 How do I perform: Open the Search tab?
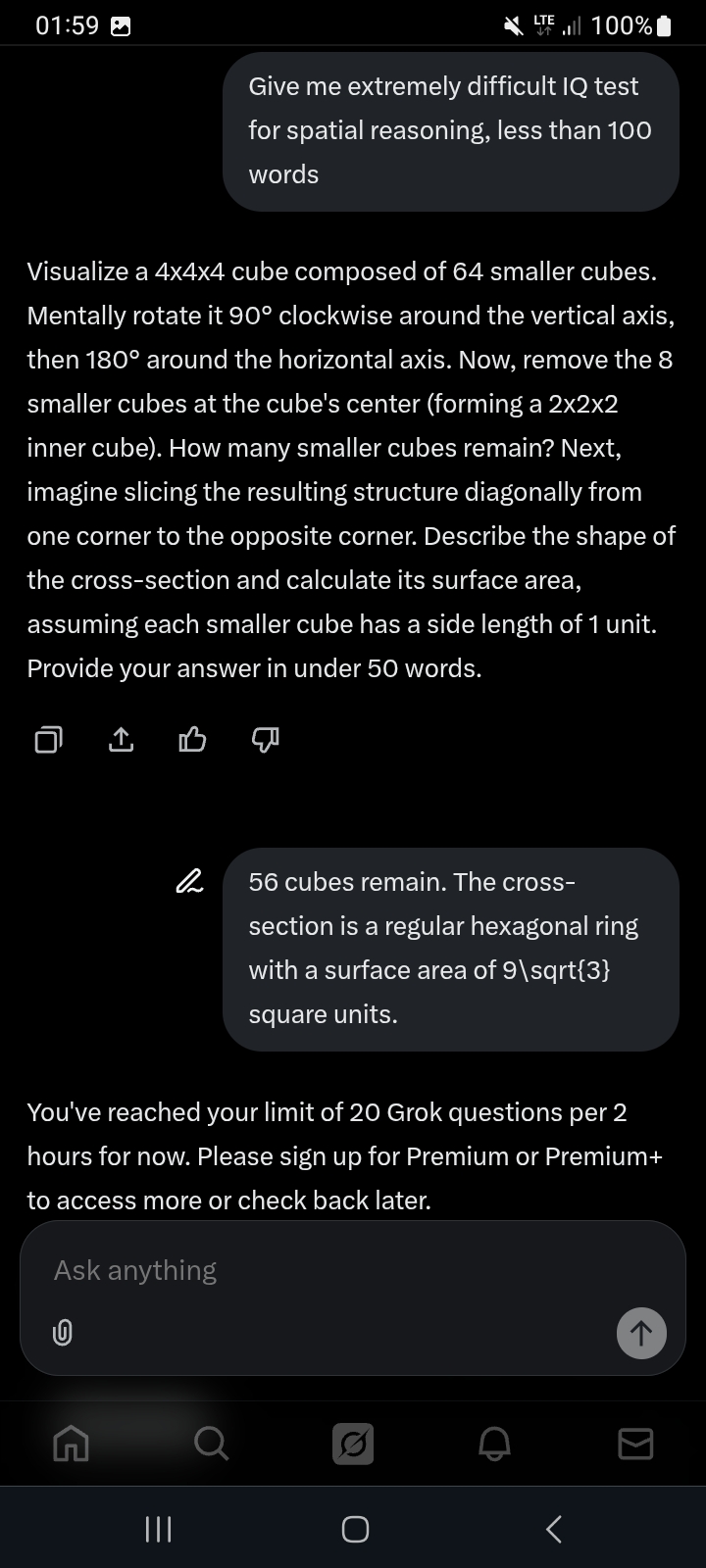[x=211, y=1444]
